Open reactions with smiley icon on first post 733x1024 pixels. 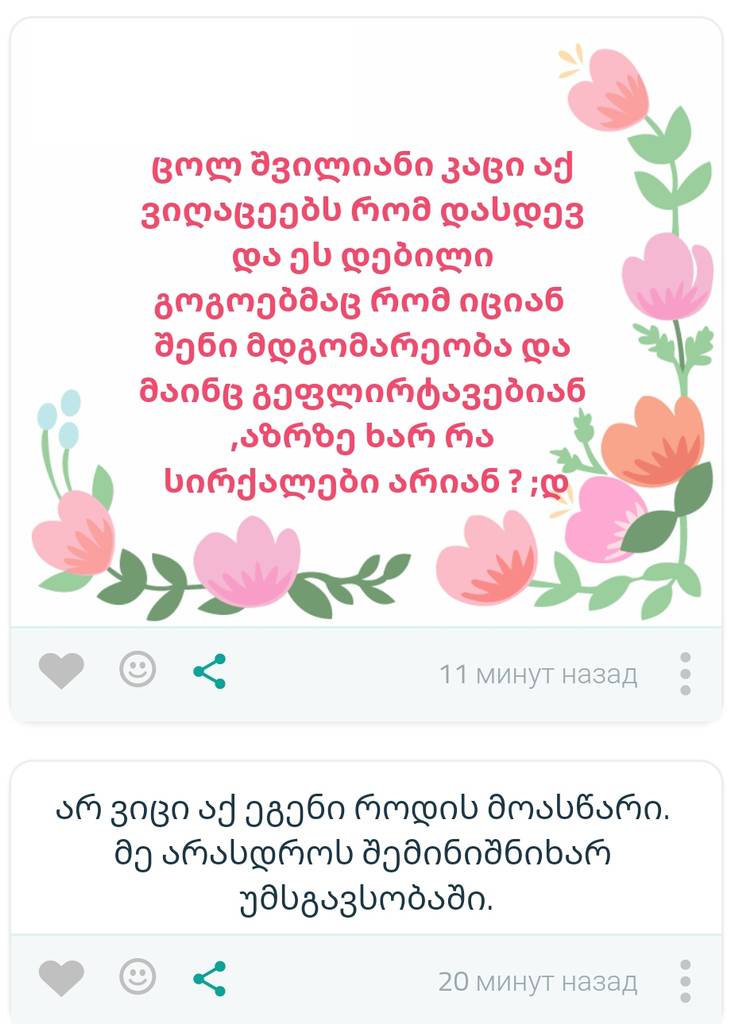click(x=136, y=673)
